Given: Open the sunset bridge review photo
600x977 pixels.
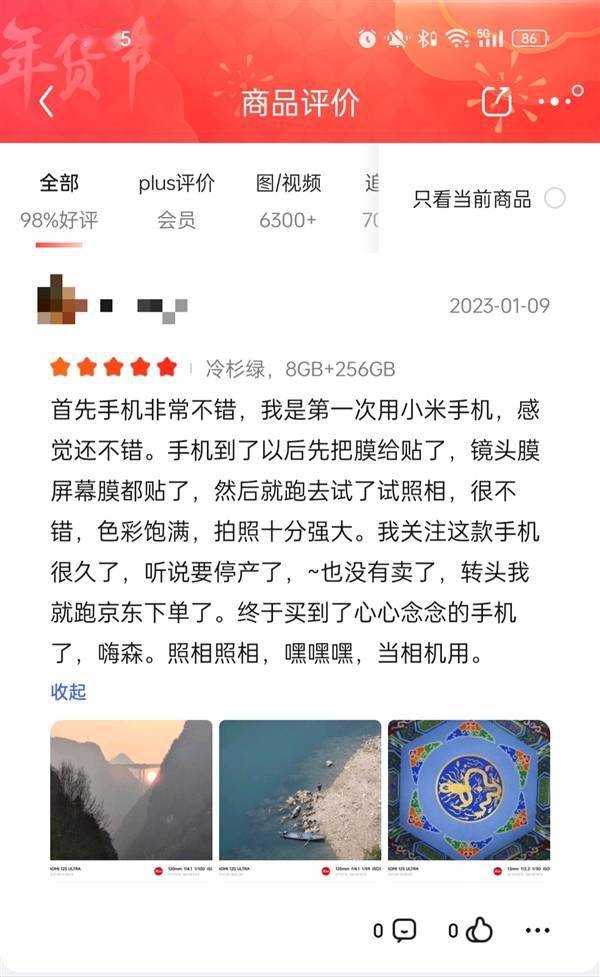Looking at the screenshot, I should [x=131, y=790].
